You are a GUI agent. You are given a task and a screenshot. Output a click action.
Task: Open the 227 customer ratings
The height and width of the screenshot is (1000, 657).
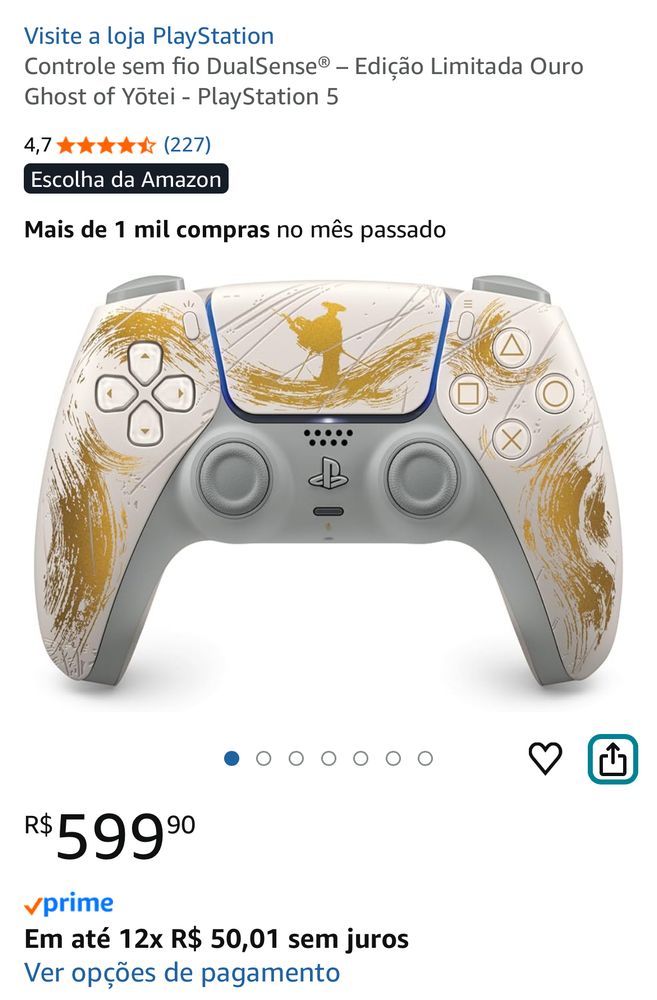point(187,145)
